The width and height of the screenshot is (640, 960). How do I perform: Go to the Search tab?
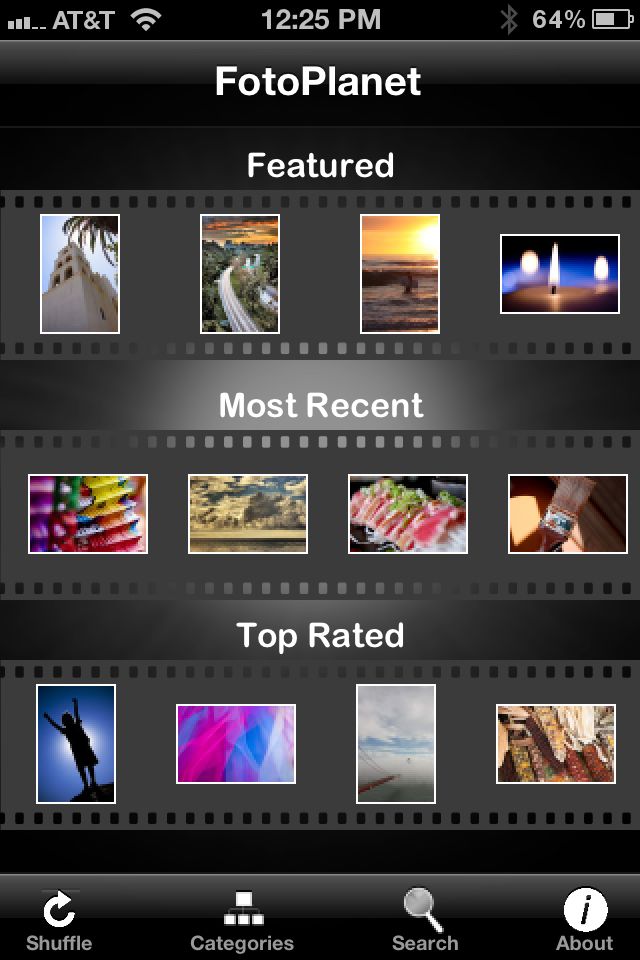[424, 920]
